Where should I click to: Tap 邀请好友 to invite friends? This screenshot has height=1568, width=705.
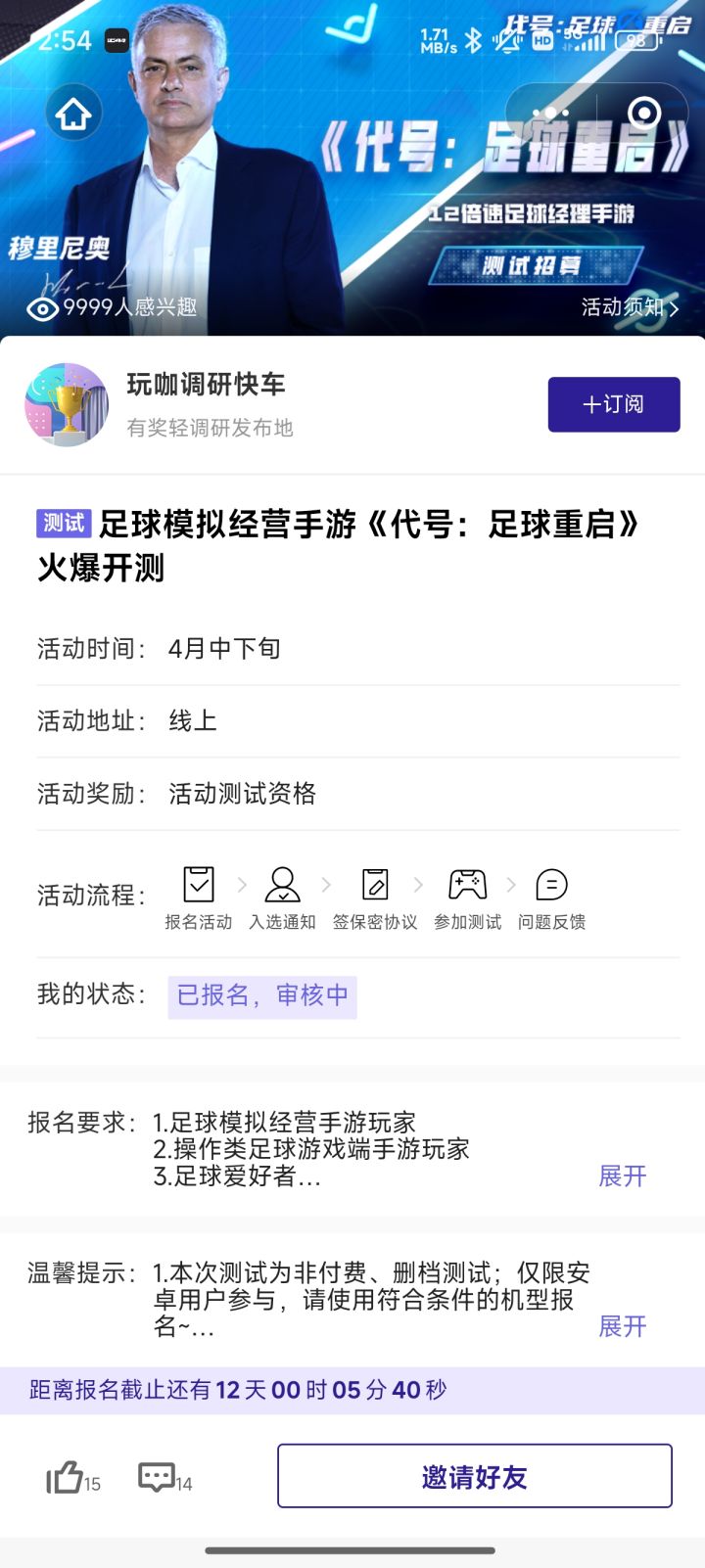(475, 1476)
